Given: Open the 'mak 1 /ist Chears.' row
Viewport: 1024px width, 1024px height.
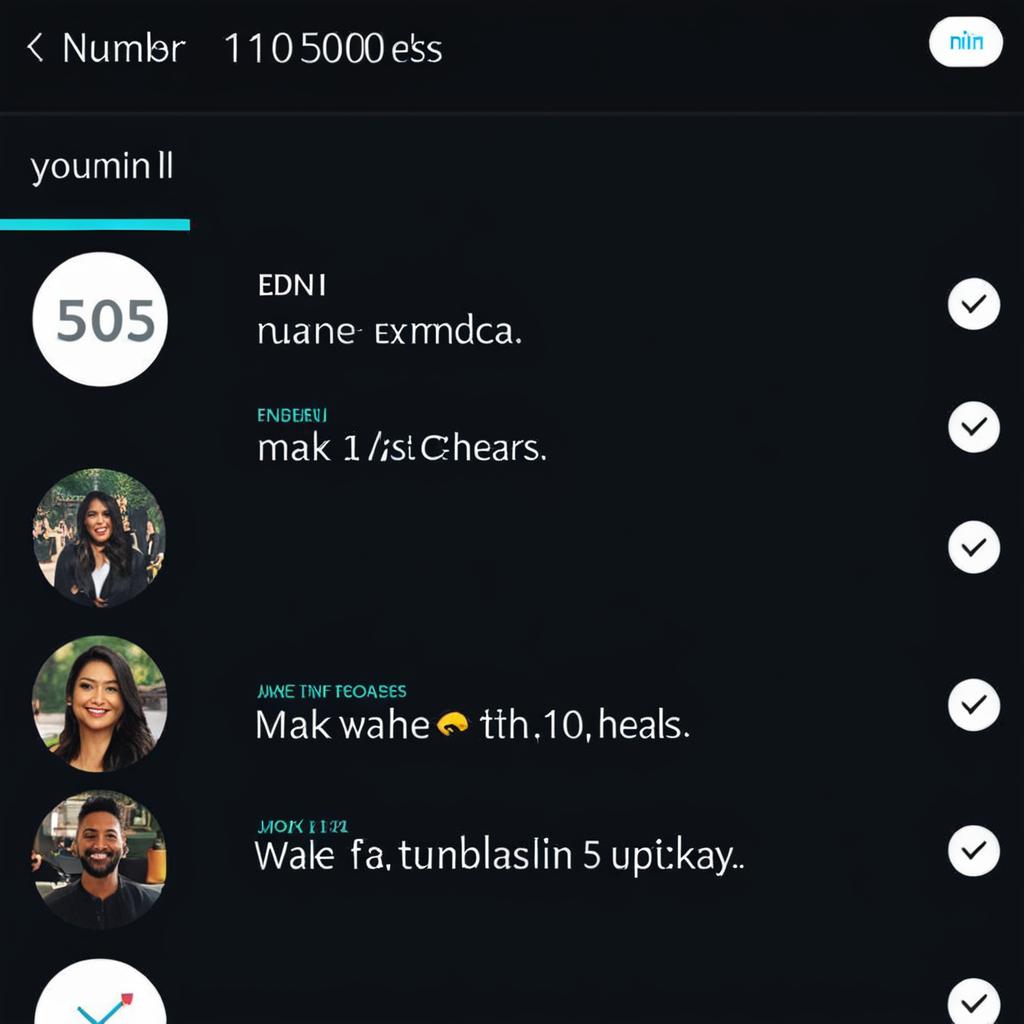Looking at the screenshot, I should point(401,448).
